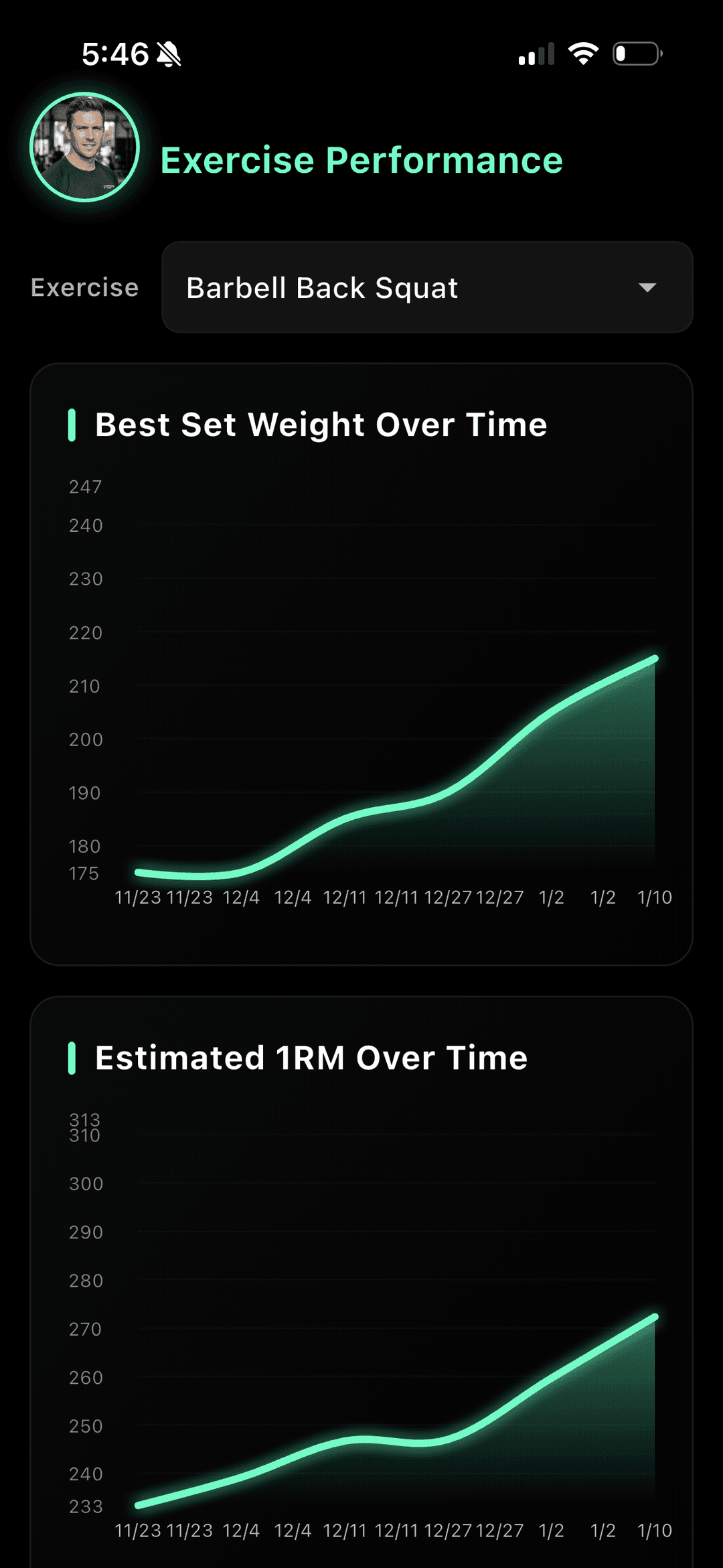Tap the cellular signal strength icon
Screen dimensions: 723x1568
click(534, 54)
